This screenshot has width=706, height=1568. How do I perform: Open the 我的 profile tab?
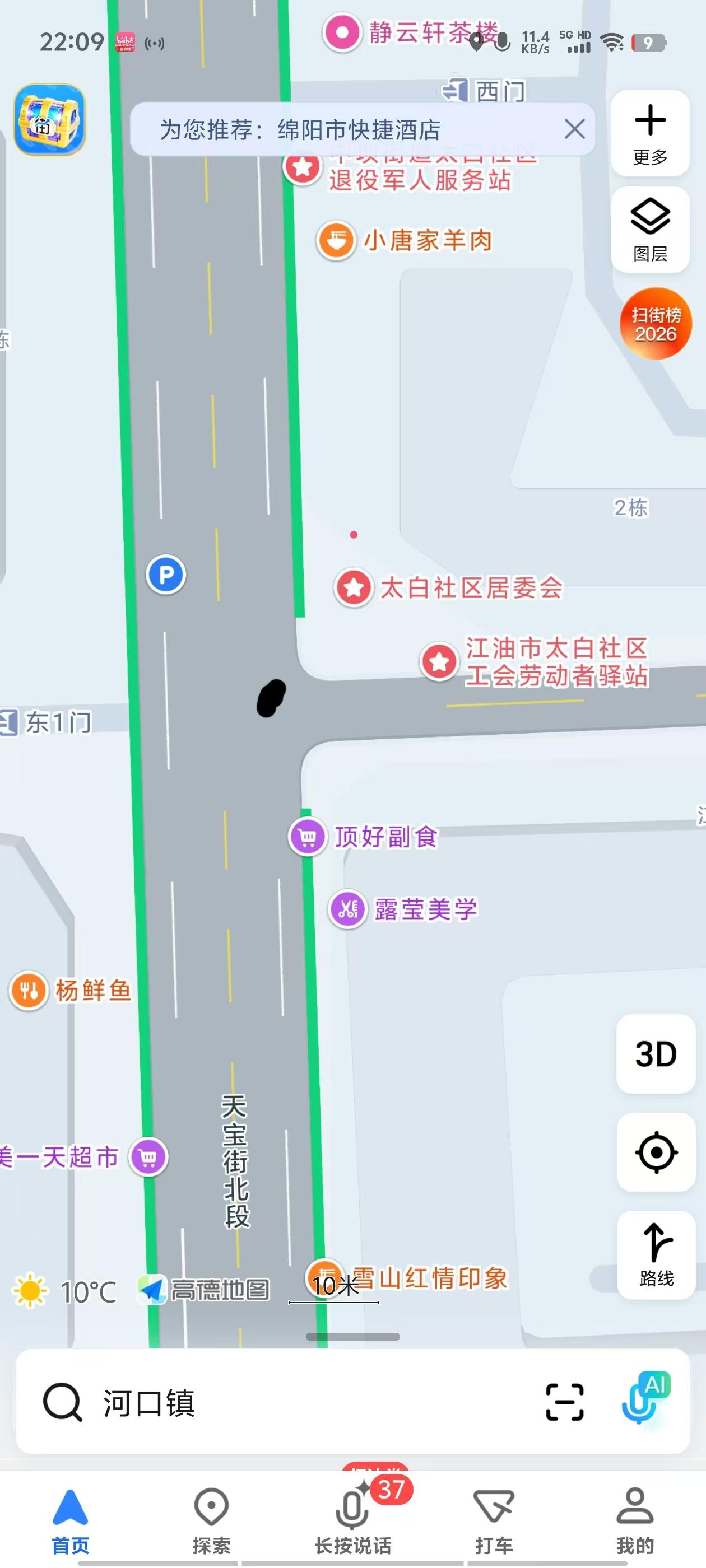[x=635, y=1519]
